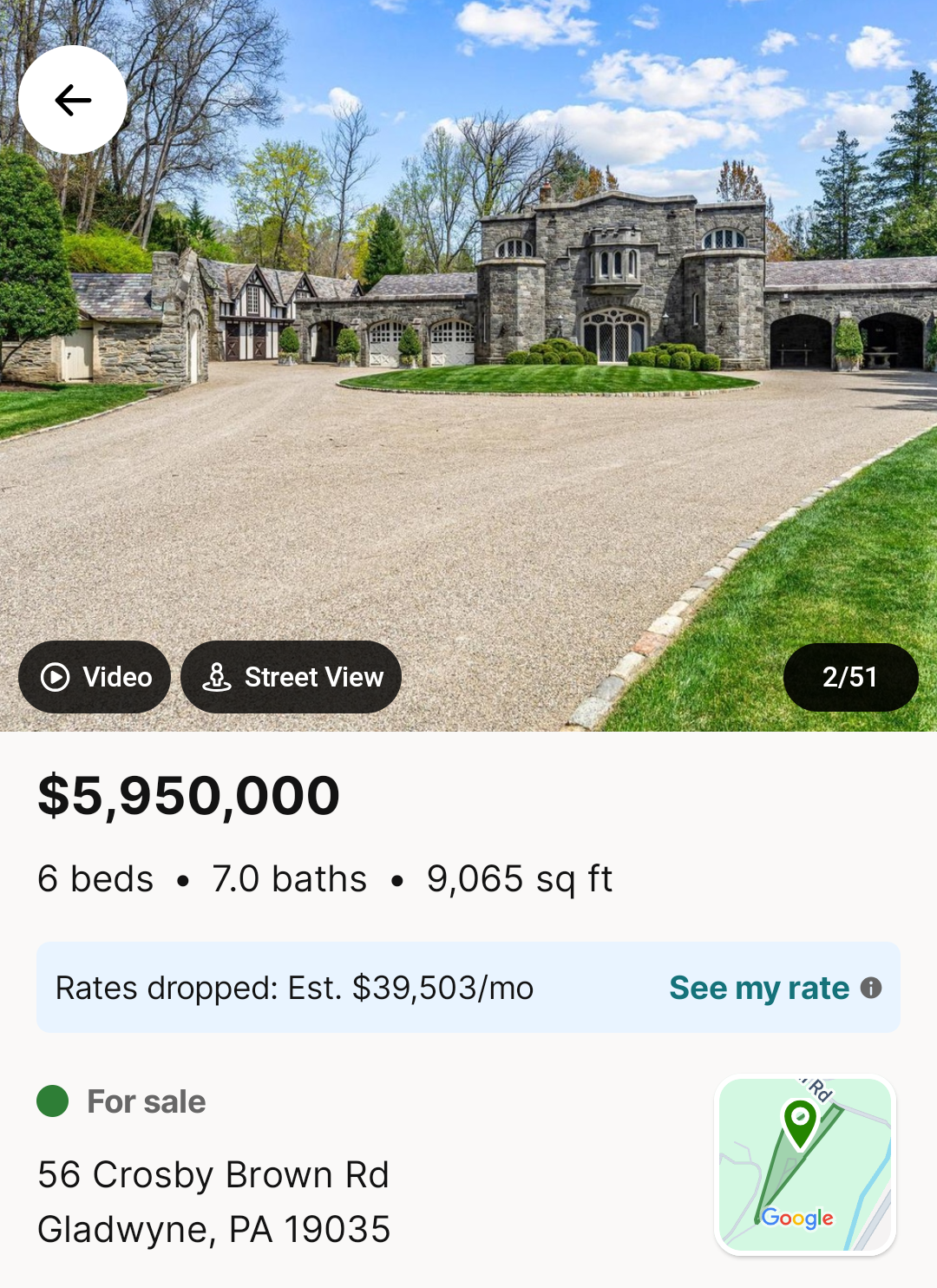Play the property video
Image resolution: width=937 pixels, height=1288 pixels.
click(95, 677)
